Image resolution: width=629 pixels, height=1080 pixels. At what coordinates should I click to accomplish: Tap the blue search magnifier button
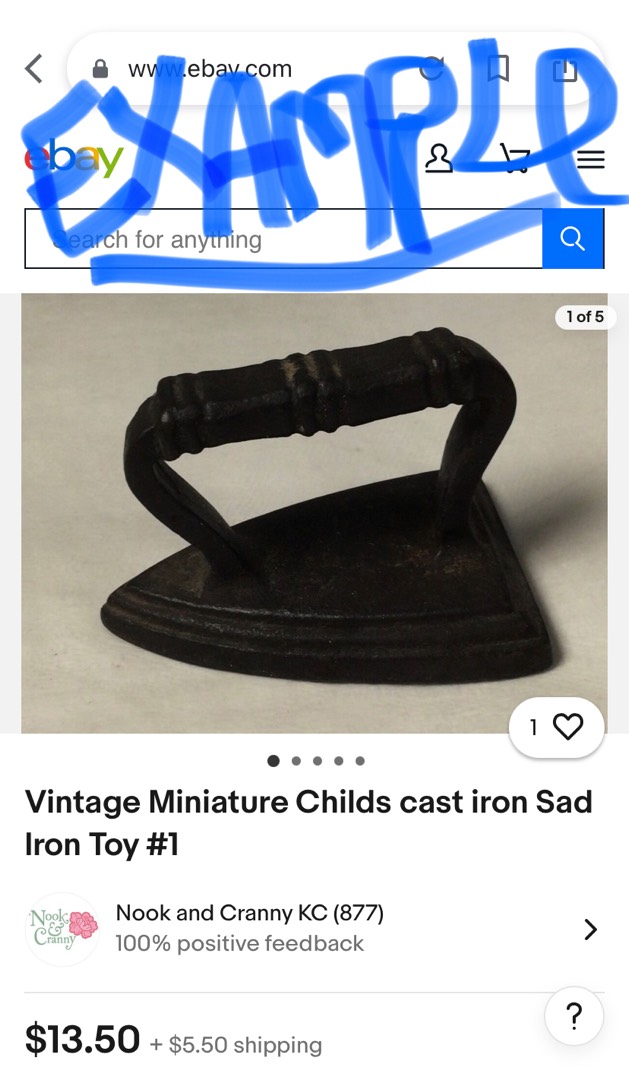[573, 239]
